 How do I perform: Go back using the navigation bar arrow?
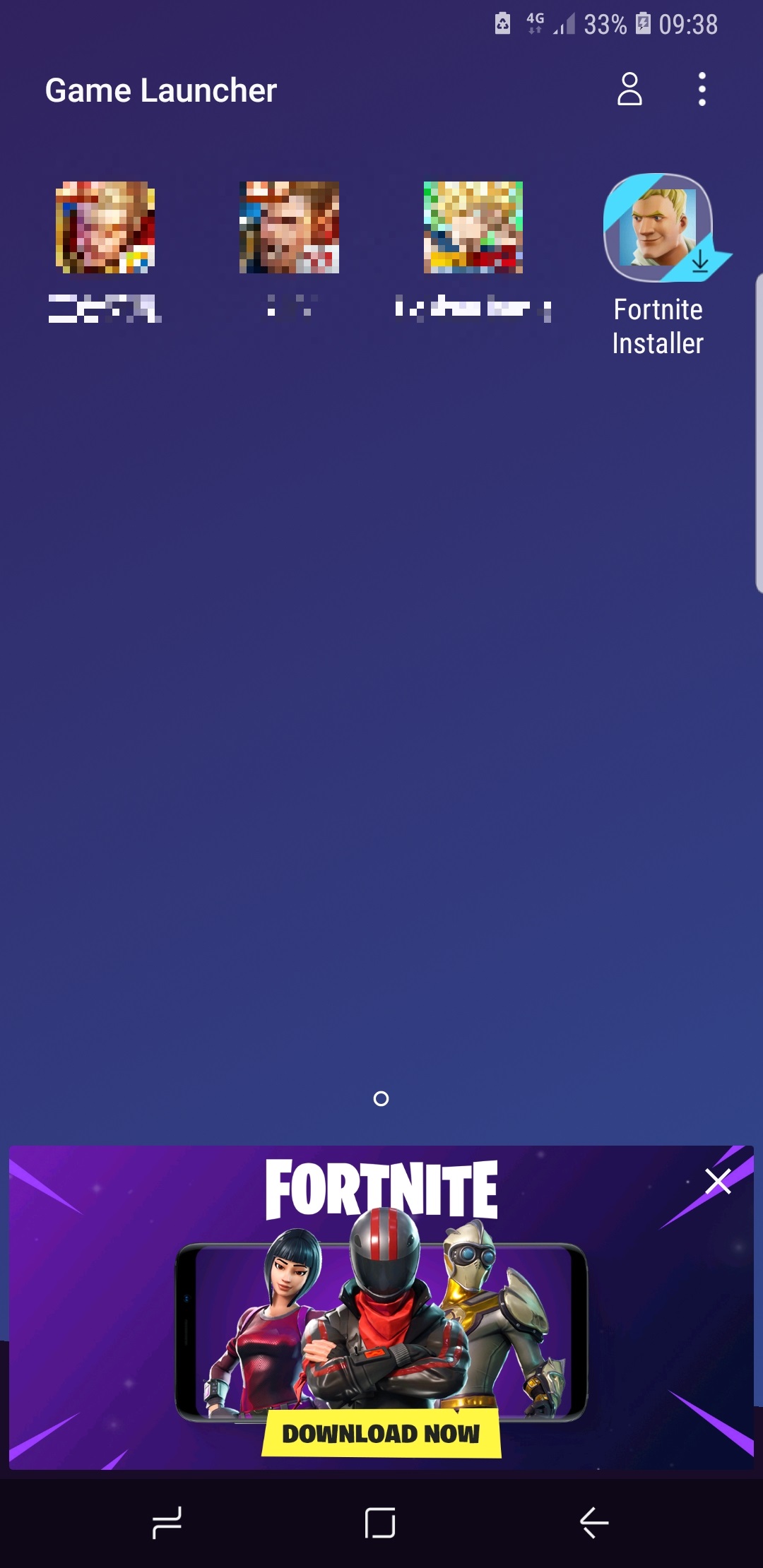click(594, 1522)
